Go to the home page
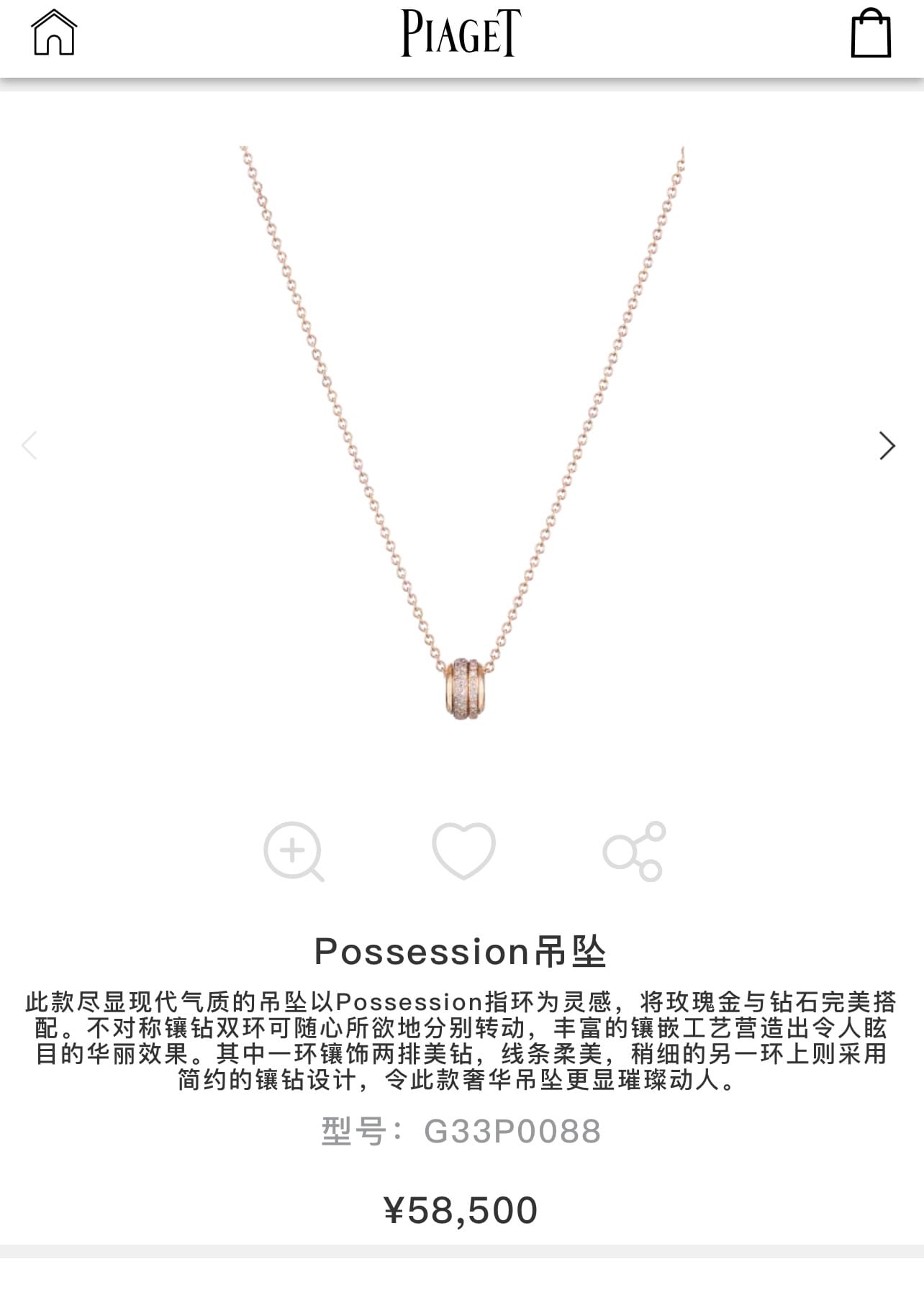 (x=54, y=33)
